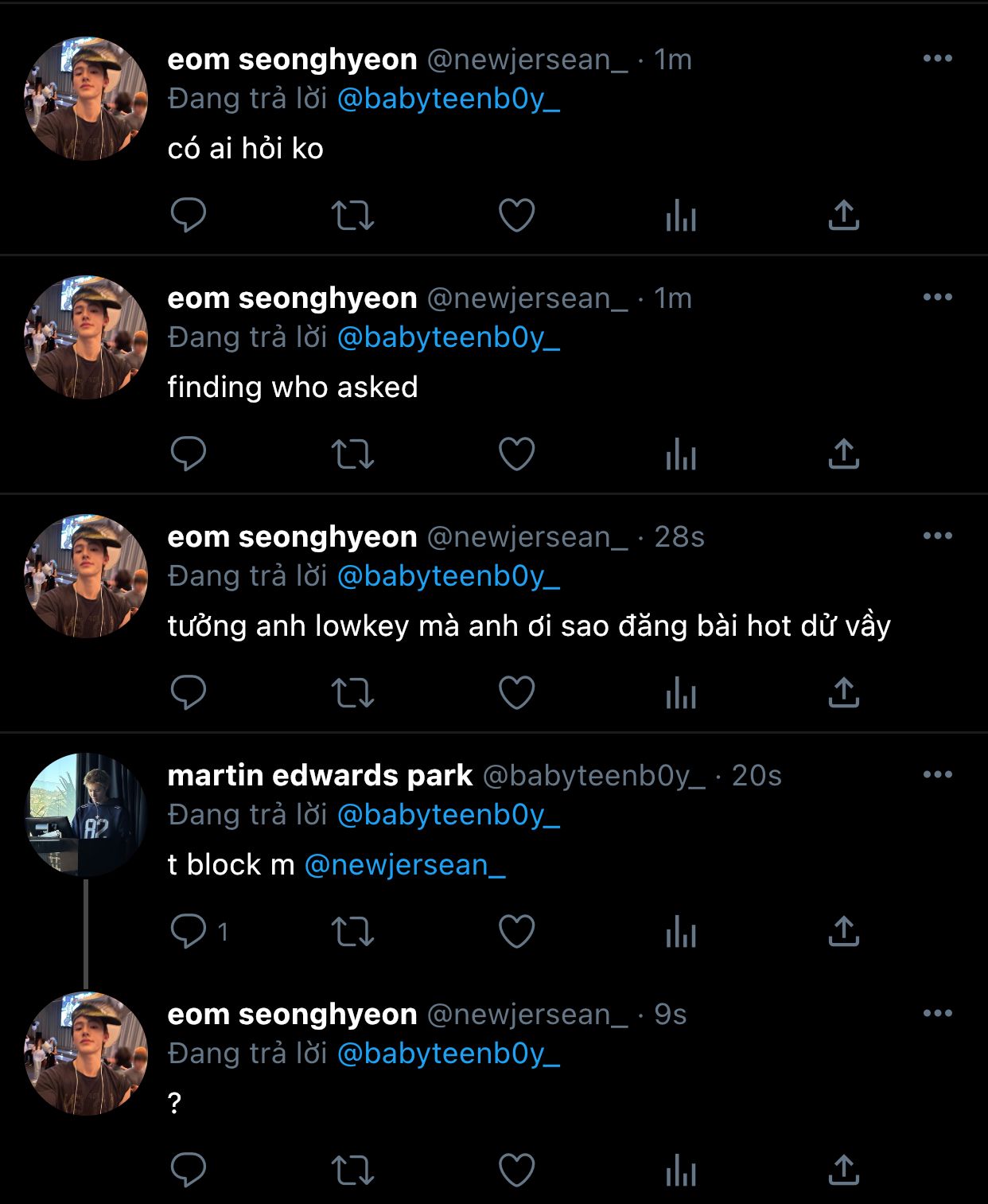Open @babyteenb0y_ link in the "?" reply
988x1204 pixels.
pos(449,1054)
